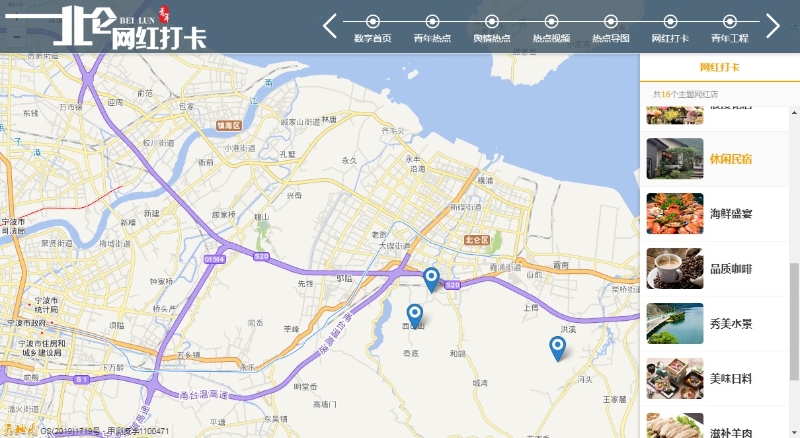Tap the right arrow in the top navigation
800x438 pixels.
click(772, 26)
